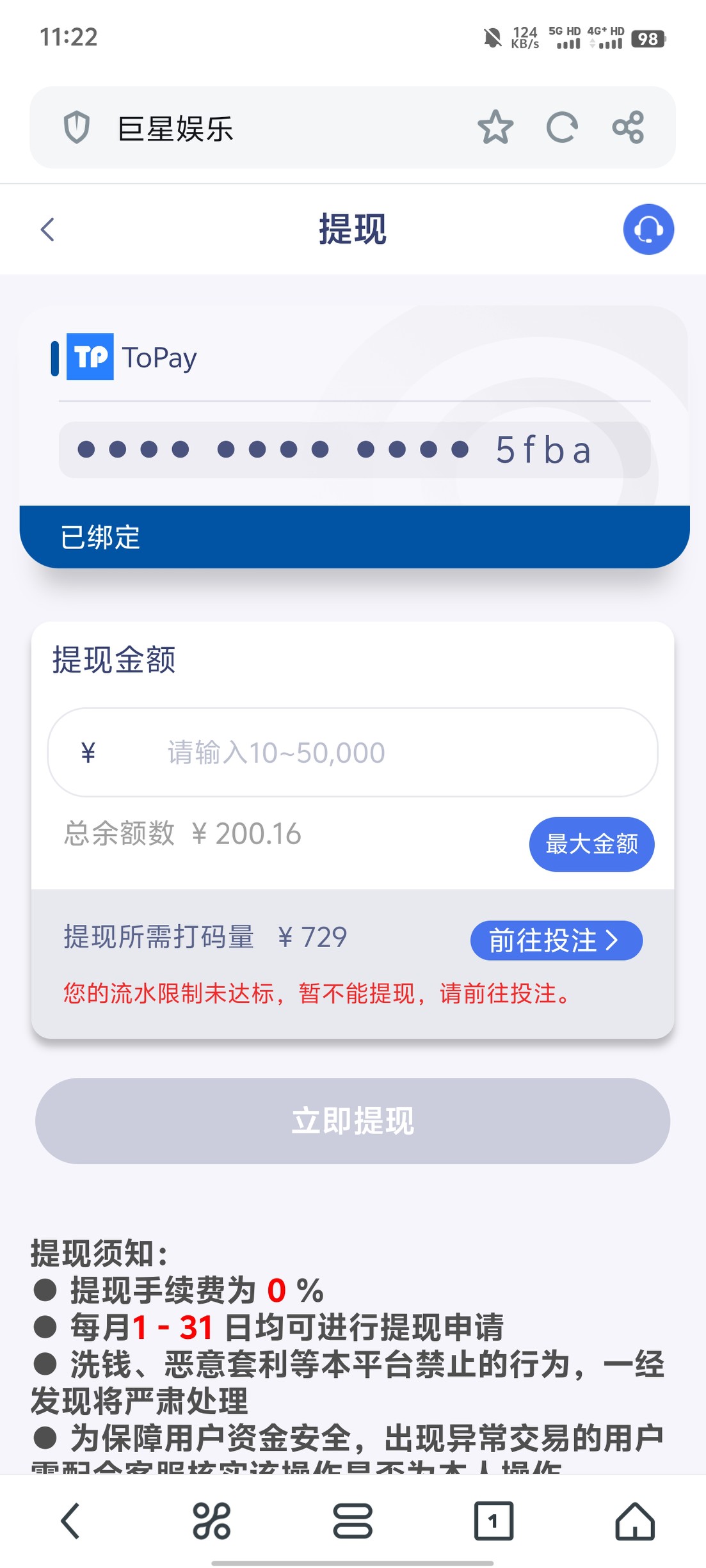The image size is (706, 1568).
Task: Open the stacked windows button in bottom bar
Action: 353,1521
